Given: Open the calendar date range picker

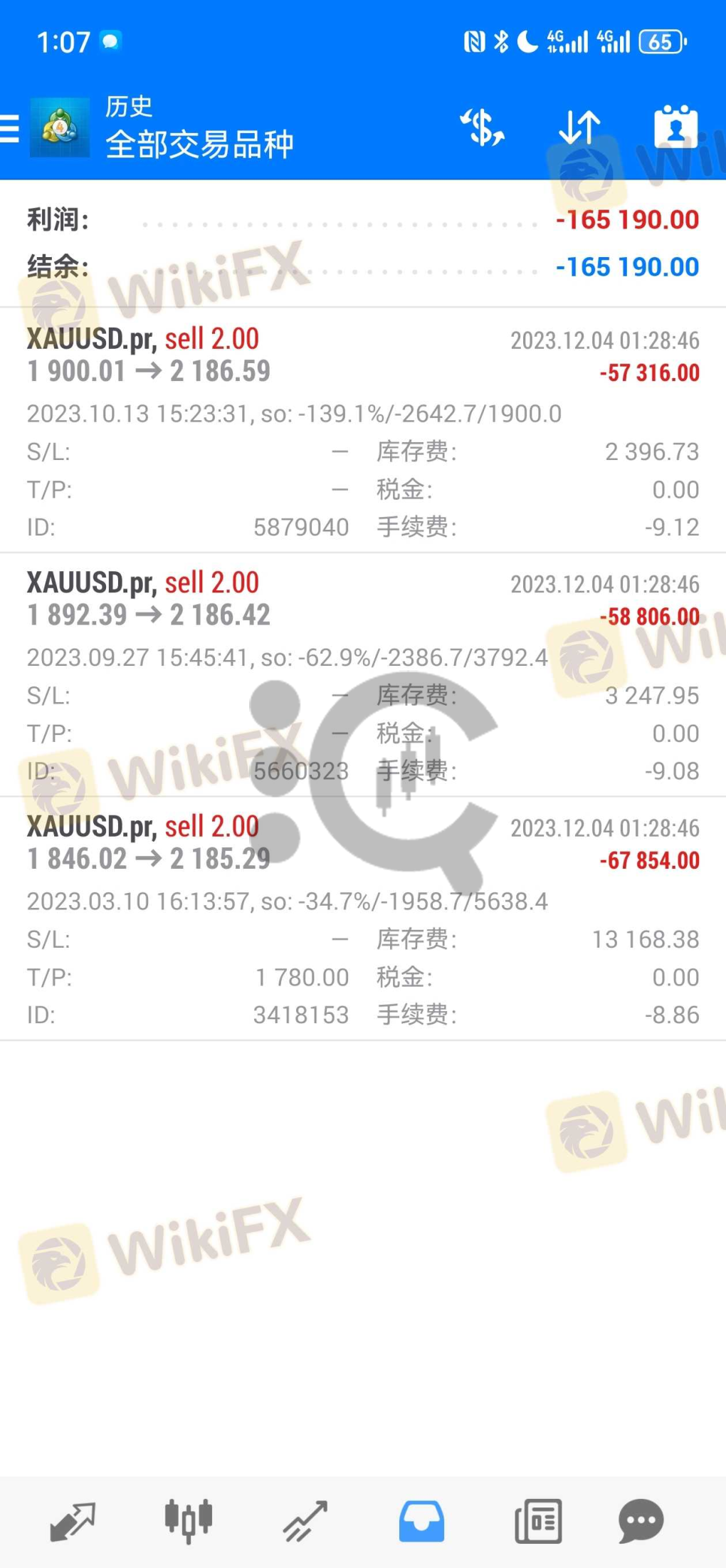Looking at the screenshot, I should point(675,128).
